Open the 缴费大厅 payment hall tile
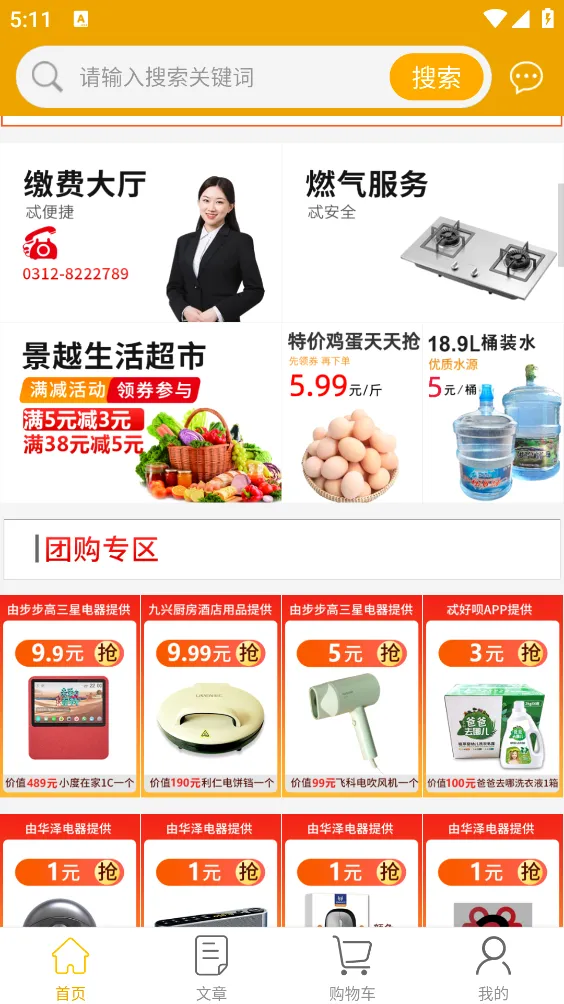The width and height of the screenshot is (564, 1004). pos(141,232)
